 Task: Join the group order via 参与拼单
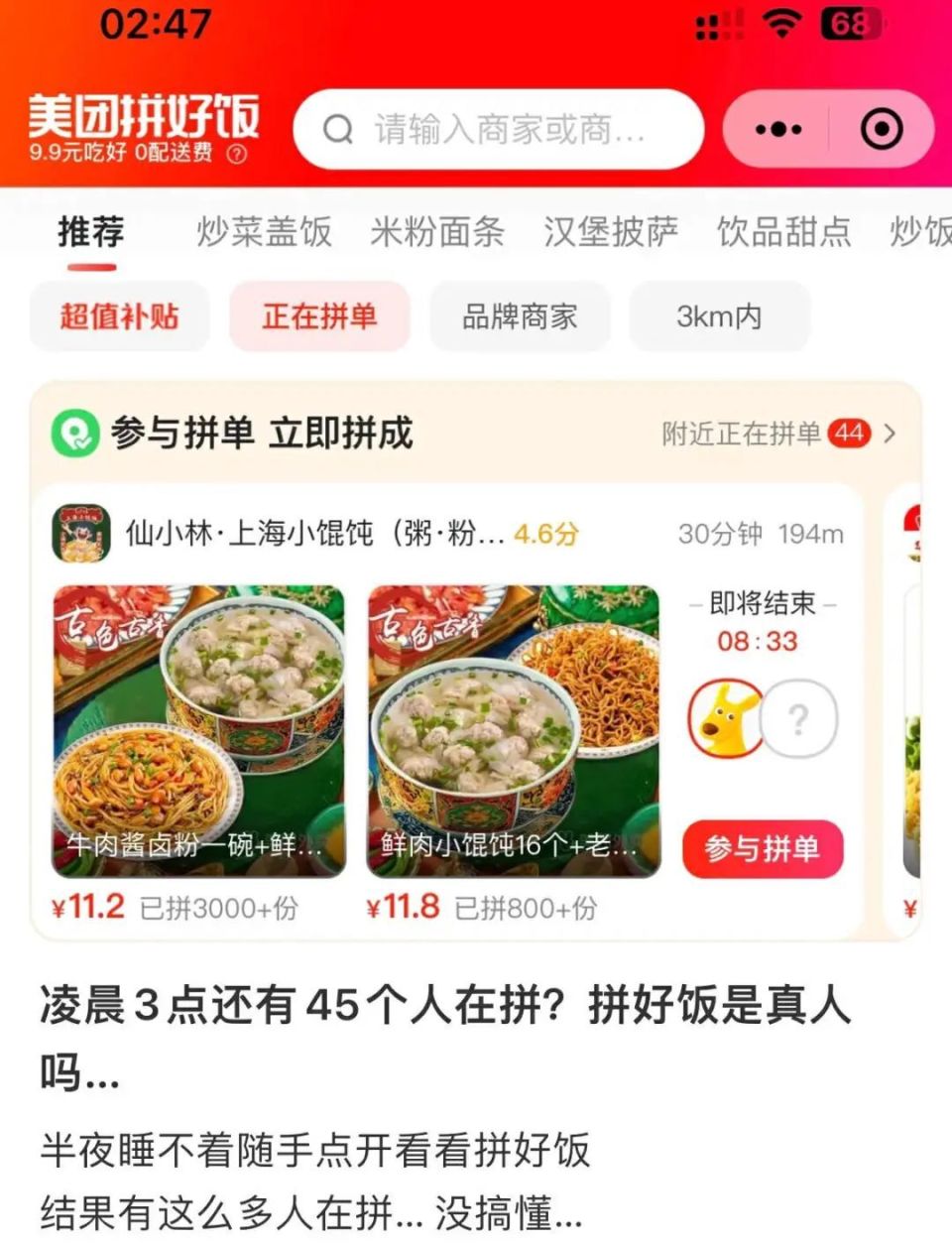click(x=762, y=849)
